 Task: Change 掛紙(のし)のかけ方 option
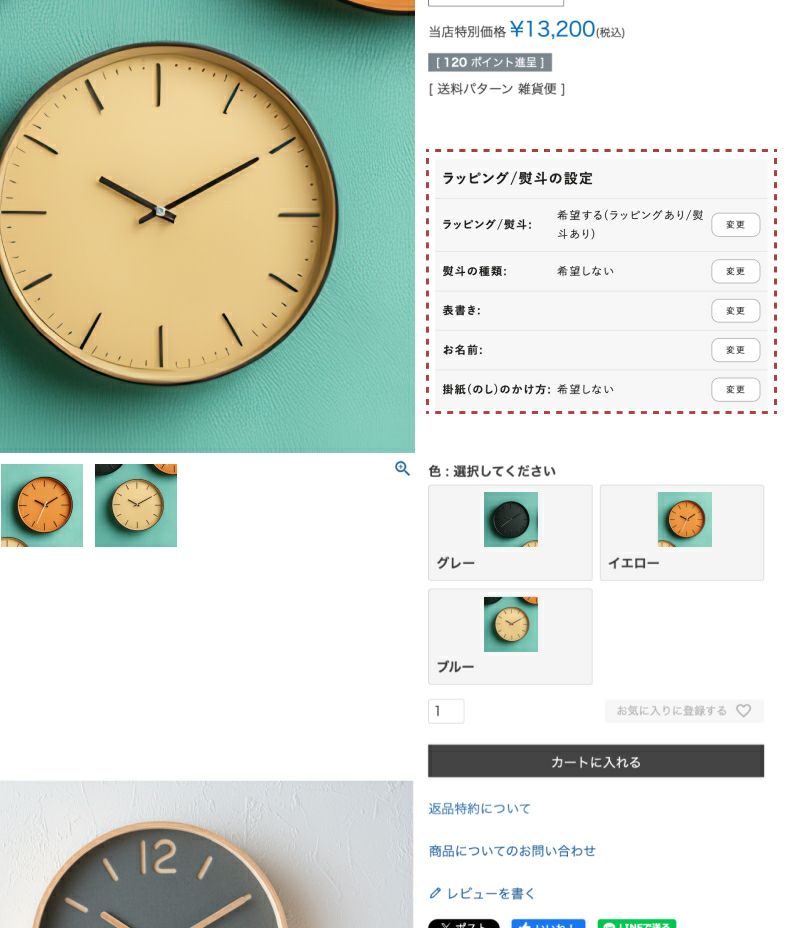735,390
